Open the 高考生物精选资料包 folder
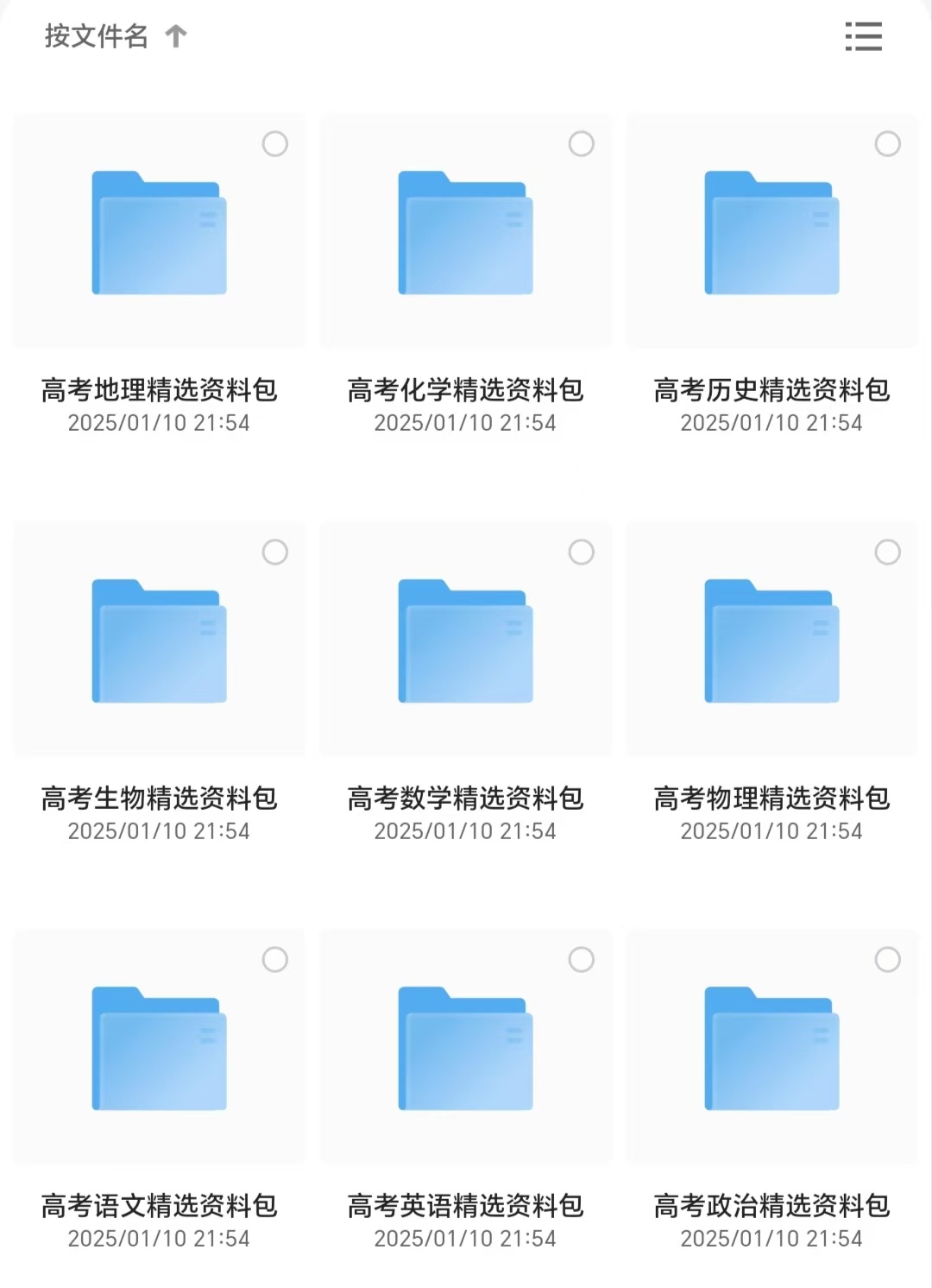Screen dimensions: 932x1288 [159, 641]
